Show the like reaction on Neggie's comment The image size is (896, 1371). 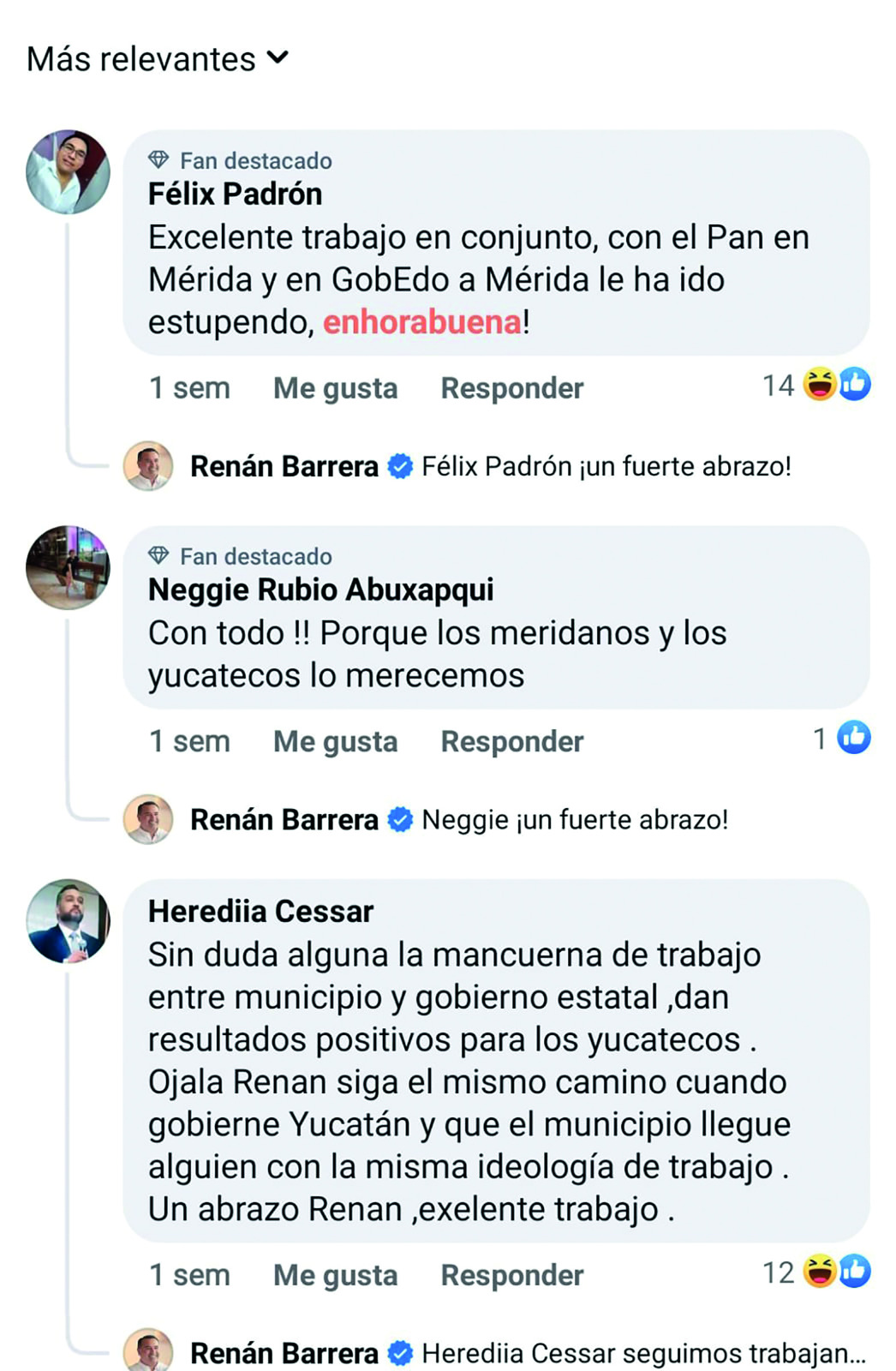tap(844, 738)
